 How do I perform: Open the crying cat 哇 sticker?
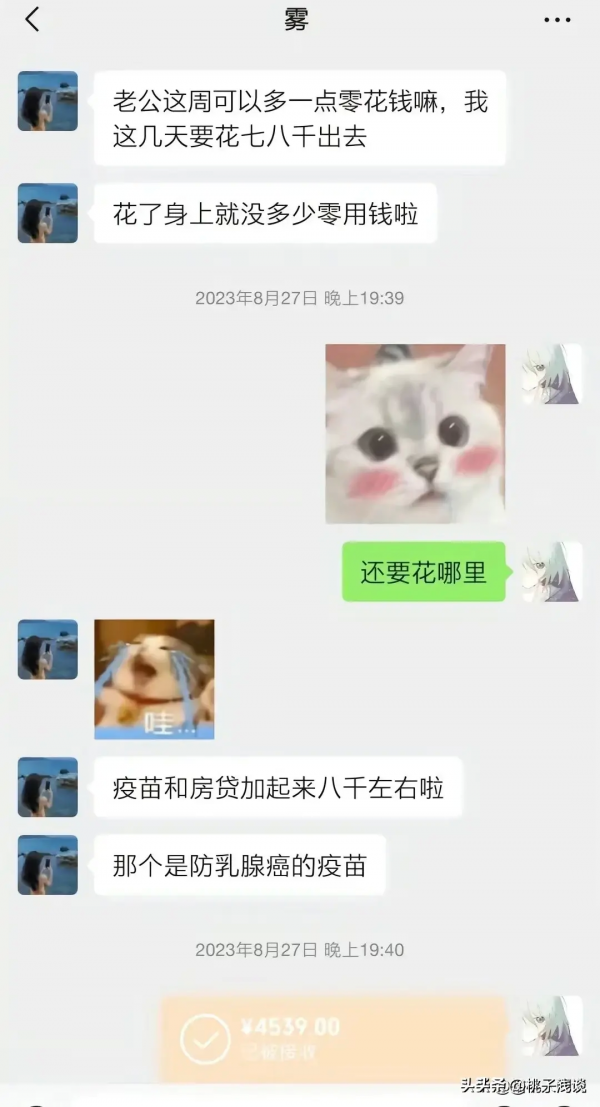coord(154,679)
